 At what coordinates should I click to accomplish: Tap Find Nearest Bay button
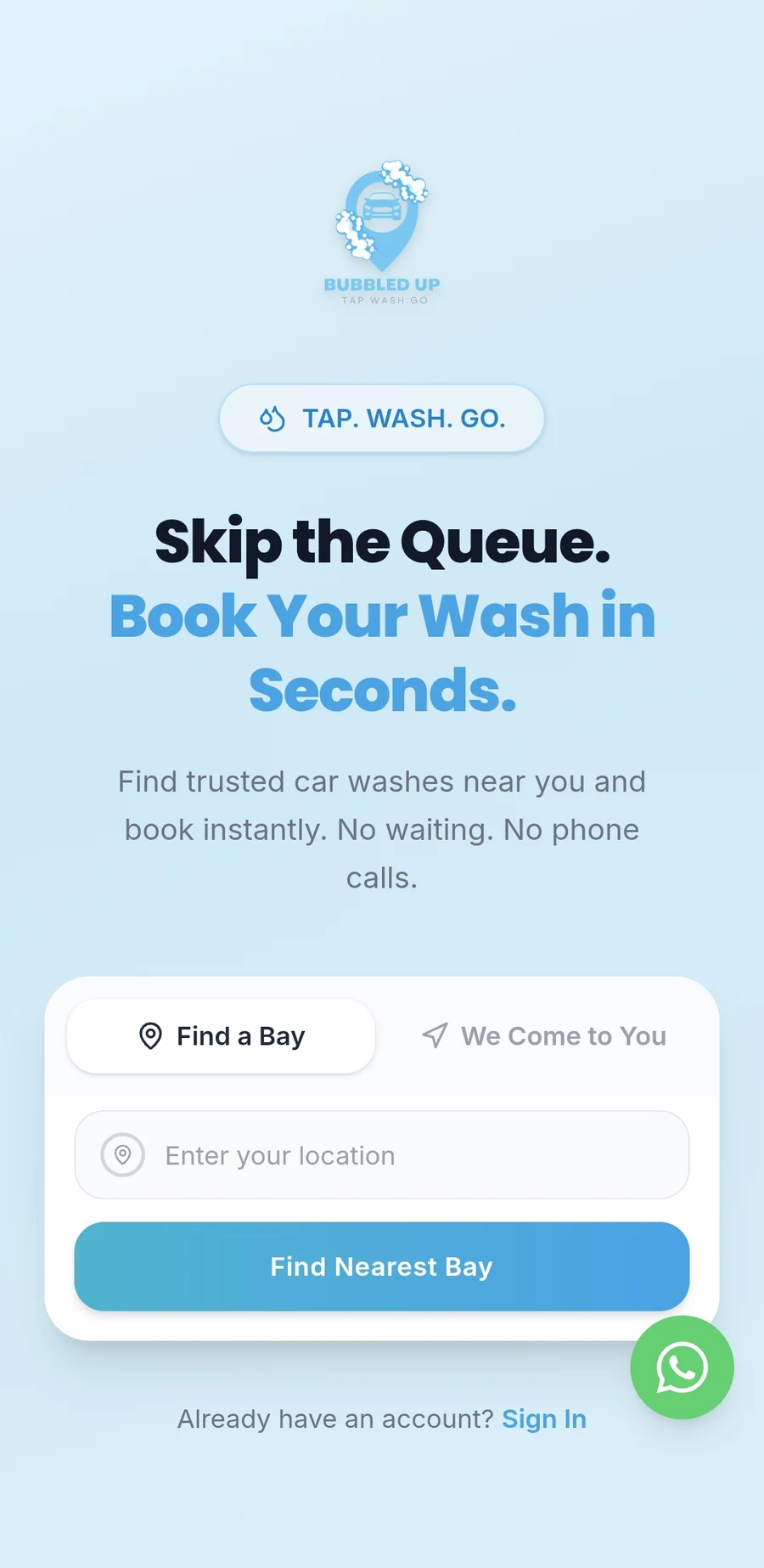click(382, 1266)
